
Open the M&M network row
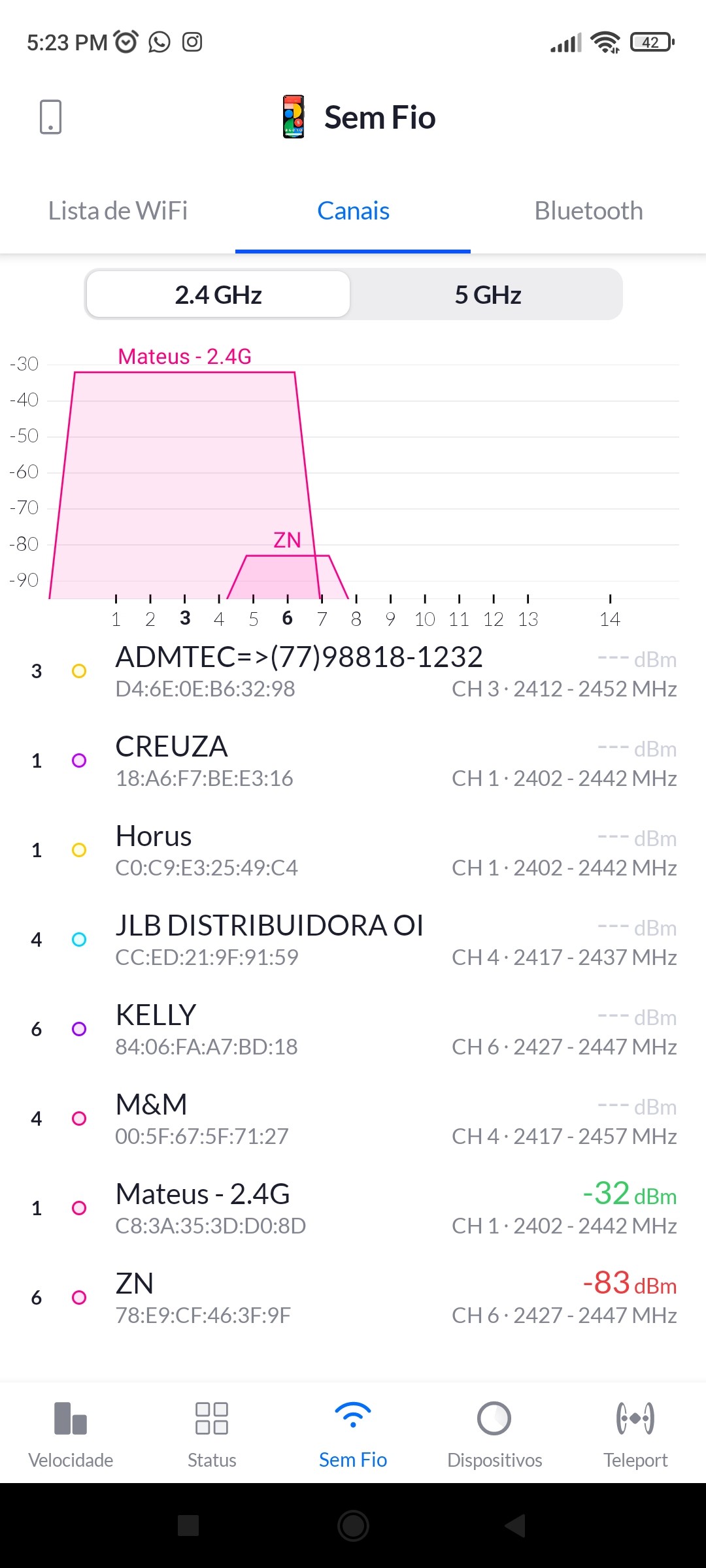pyautogui.click(x=353, y=1119)
